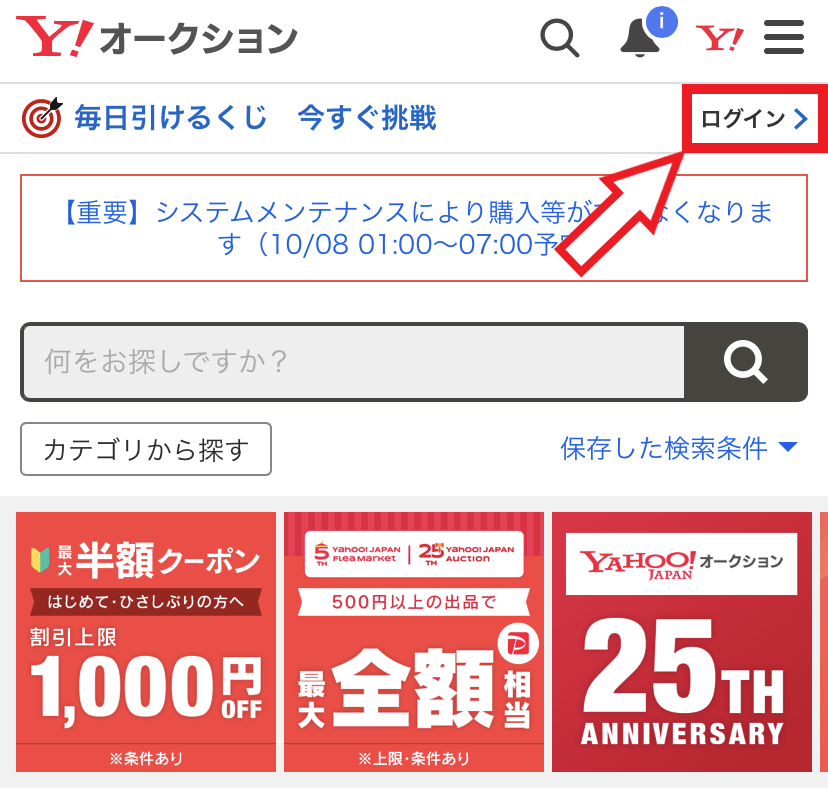This screenshot has width=828, height=806.
Task: Tap the ログイン link
Action: click(x=754, y=119)
